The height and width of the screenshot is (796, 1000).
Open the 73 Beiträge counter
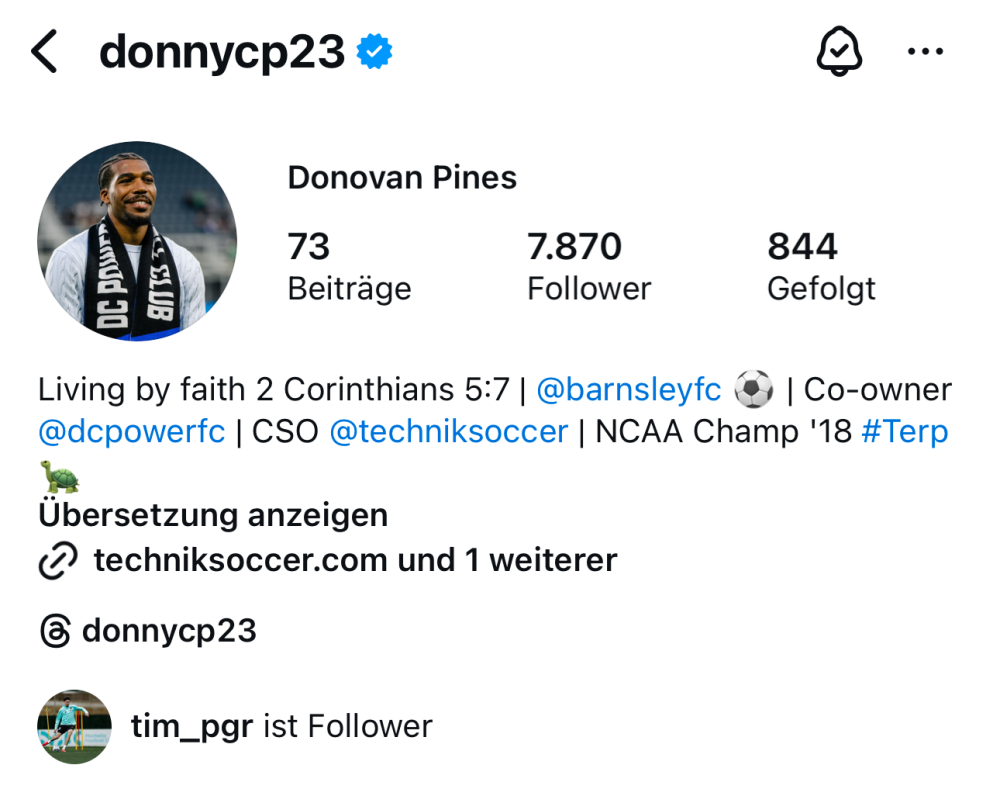coord(348,266)
